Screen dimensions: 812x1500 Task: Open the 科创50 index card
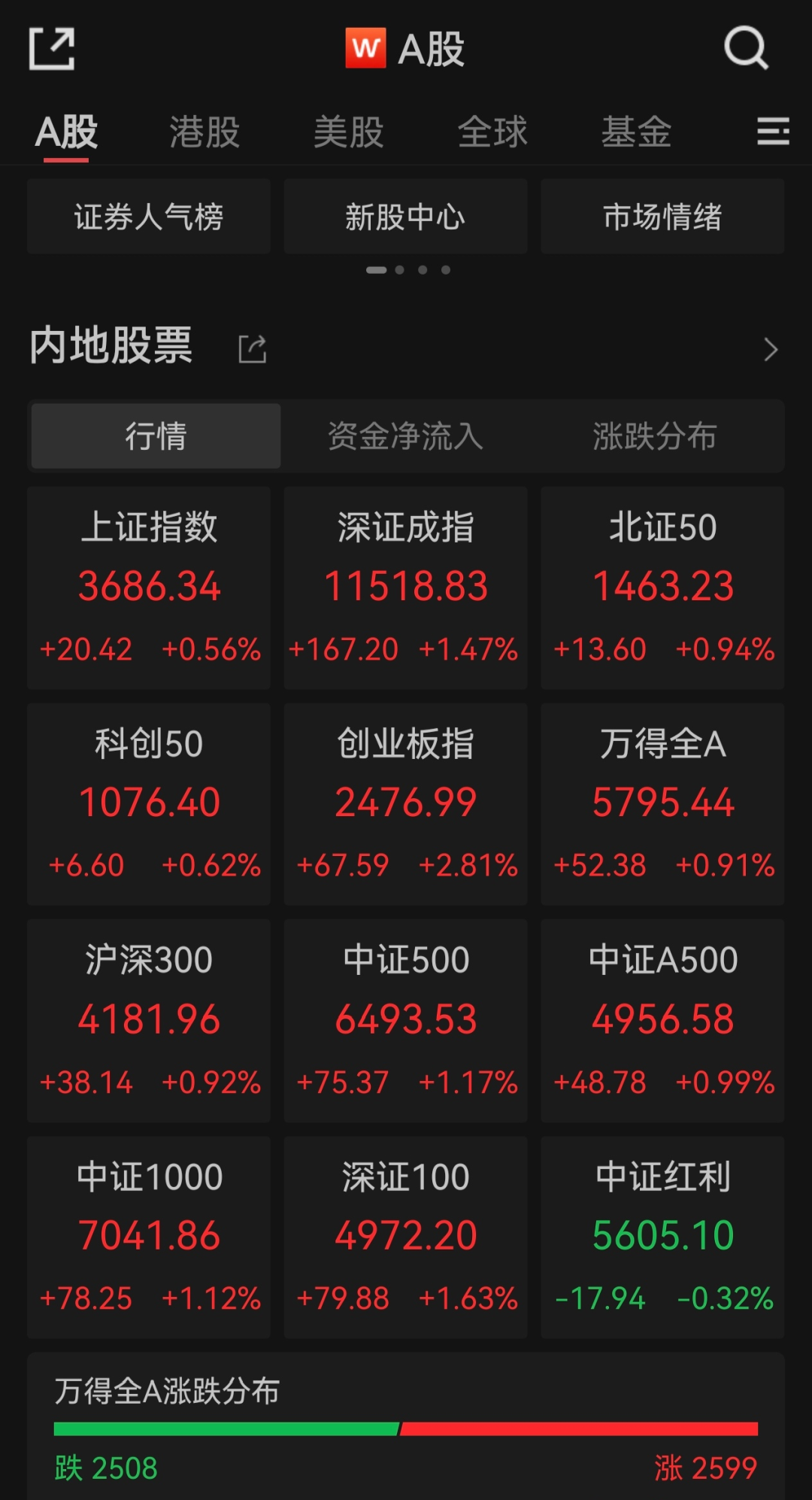coord(149,803)
